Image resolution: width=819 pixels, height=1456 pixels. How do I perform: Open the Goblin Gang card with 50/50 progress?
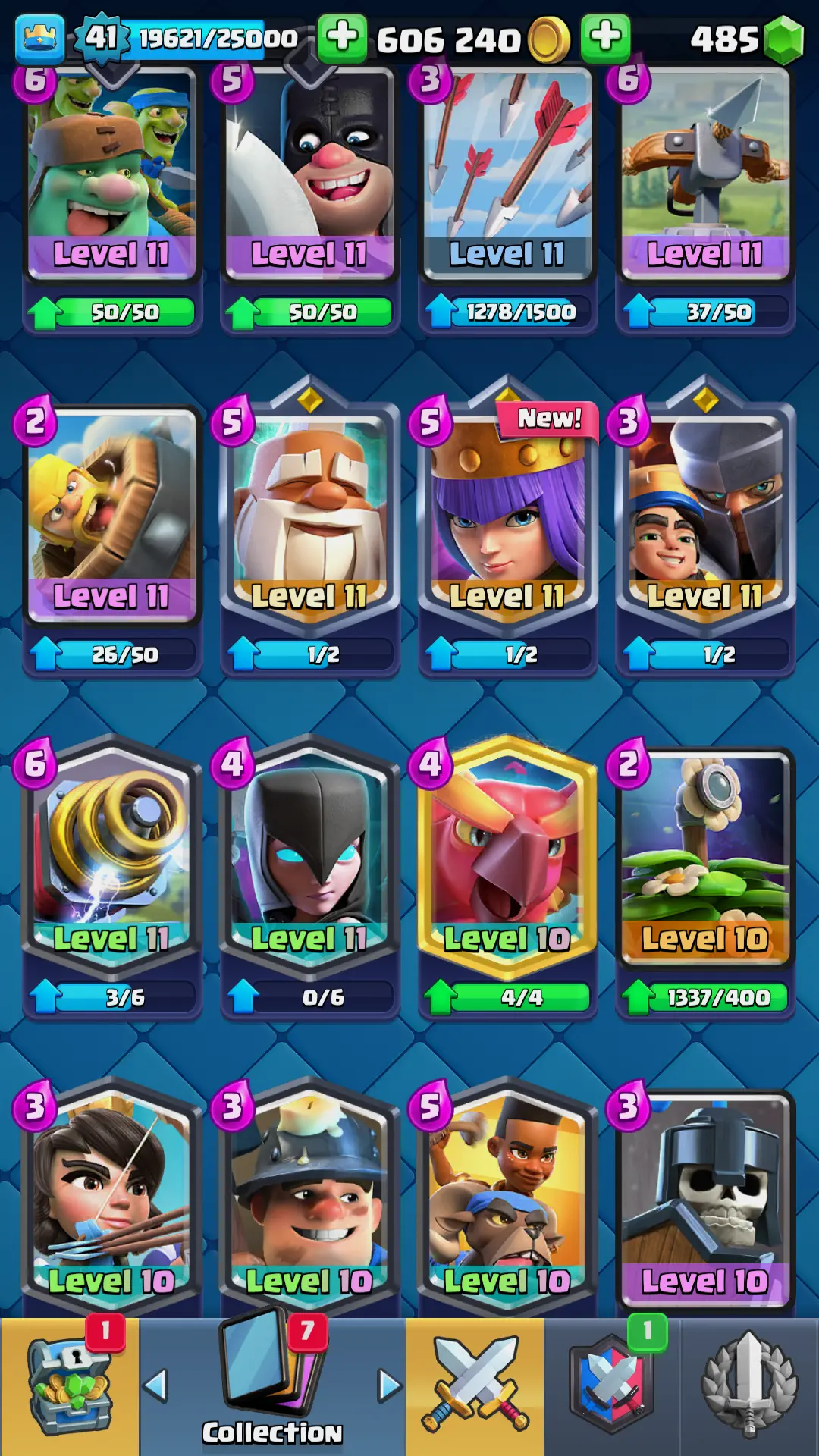(112, 174)
